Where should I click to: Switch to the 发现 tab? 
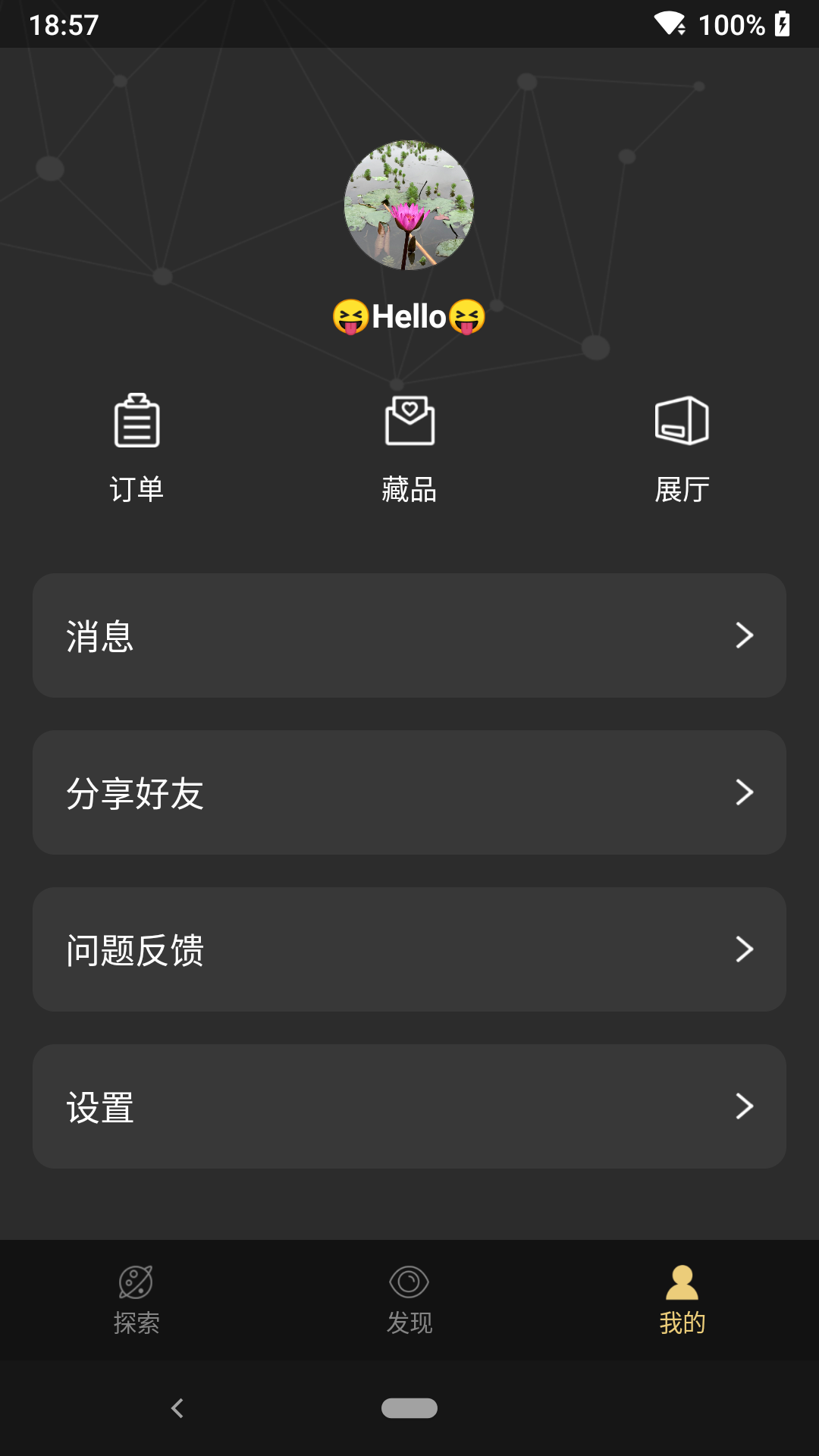409,1301
